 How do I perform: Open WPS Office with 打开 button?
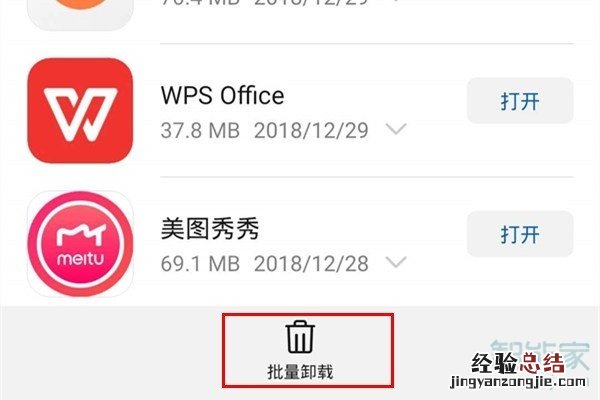coord(519,100)
